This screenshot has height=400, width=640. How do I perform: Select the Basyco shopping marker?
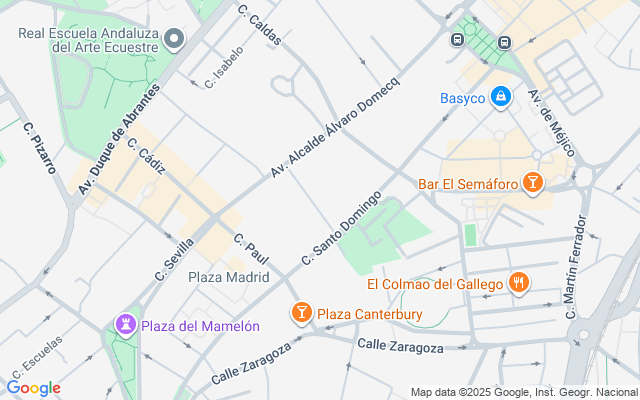(x=501, y=98)
